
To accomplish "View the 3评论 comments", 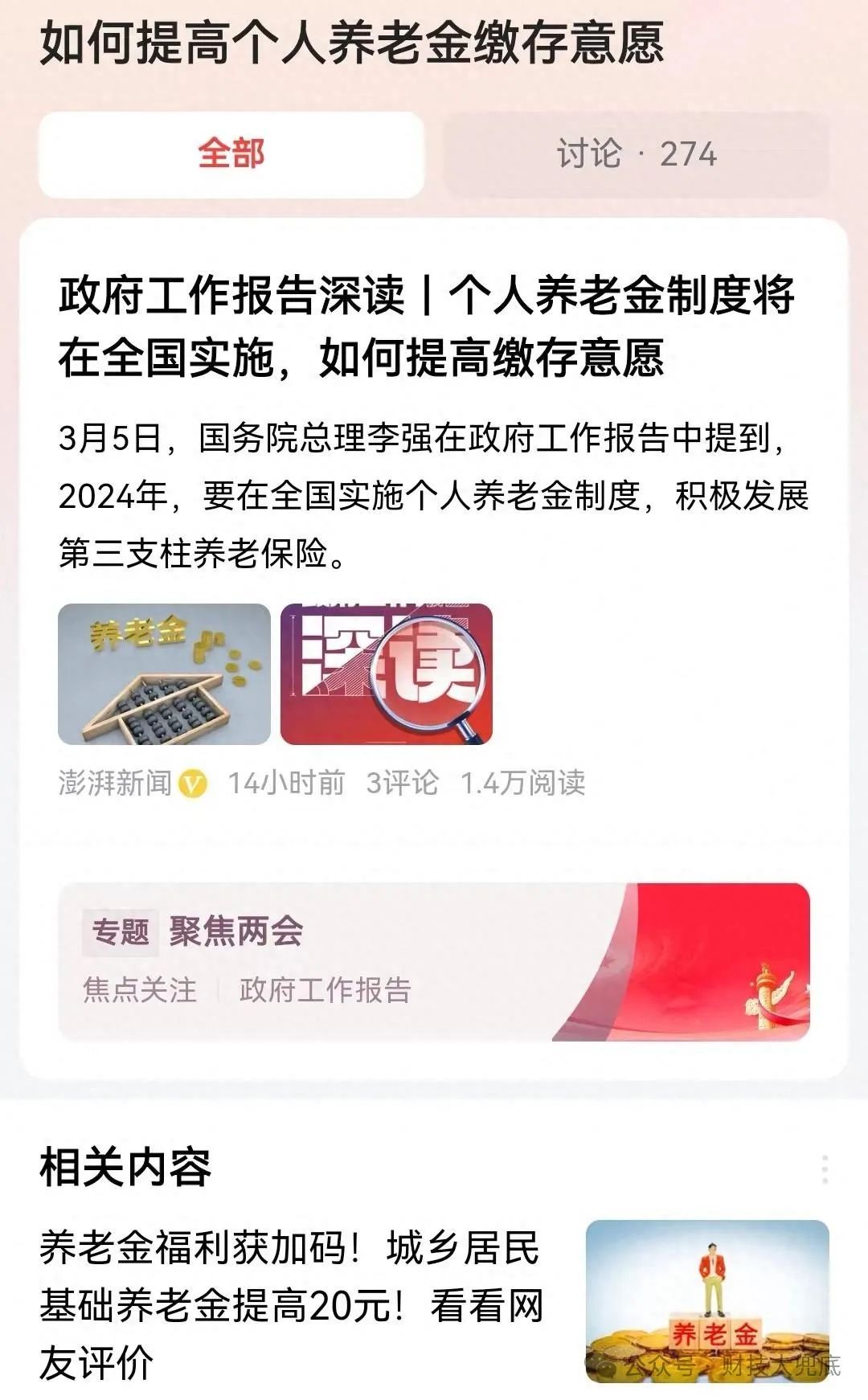I will point(402,783).
